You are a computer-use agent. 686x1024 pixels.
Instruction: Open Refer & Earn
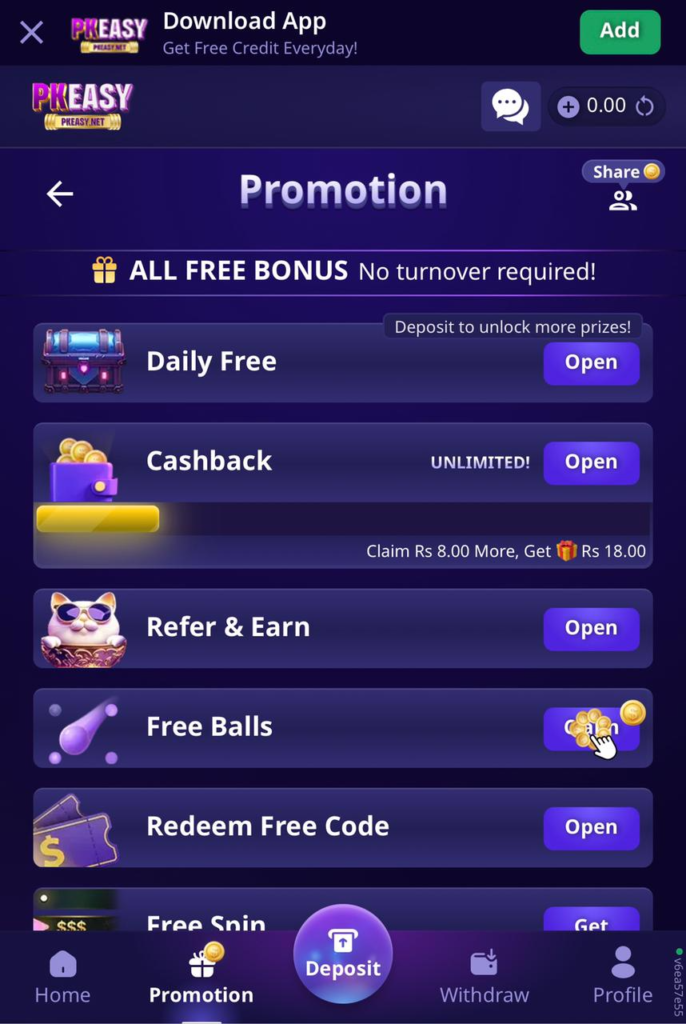click(x=590, y=629)
